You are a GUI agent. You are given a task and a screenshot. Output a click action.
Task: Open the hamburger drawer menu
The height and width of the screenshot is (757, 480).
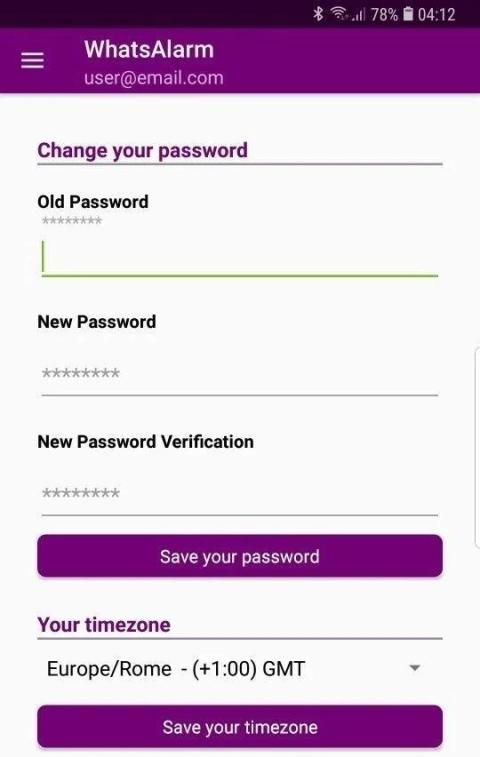point(32,61)
